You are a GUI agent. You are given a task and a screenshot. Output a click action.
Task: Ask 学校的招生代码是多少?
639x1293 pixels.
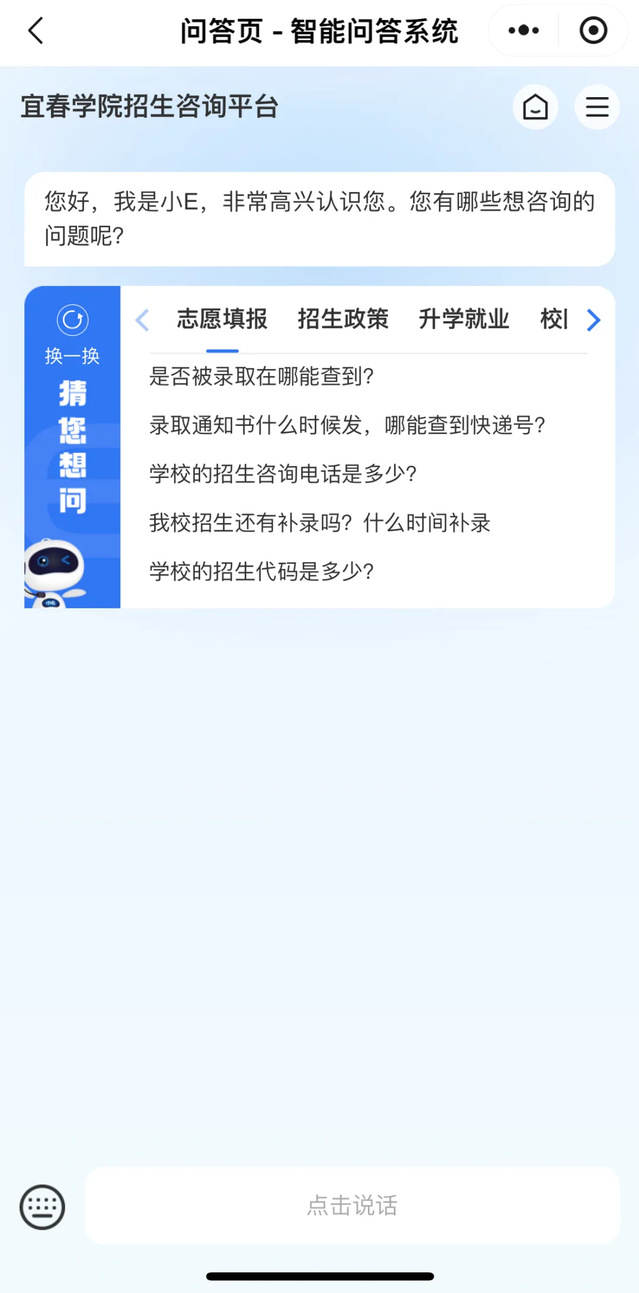click(x=261, y=572)
